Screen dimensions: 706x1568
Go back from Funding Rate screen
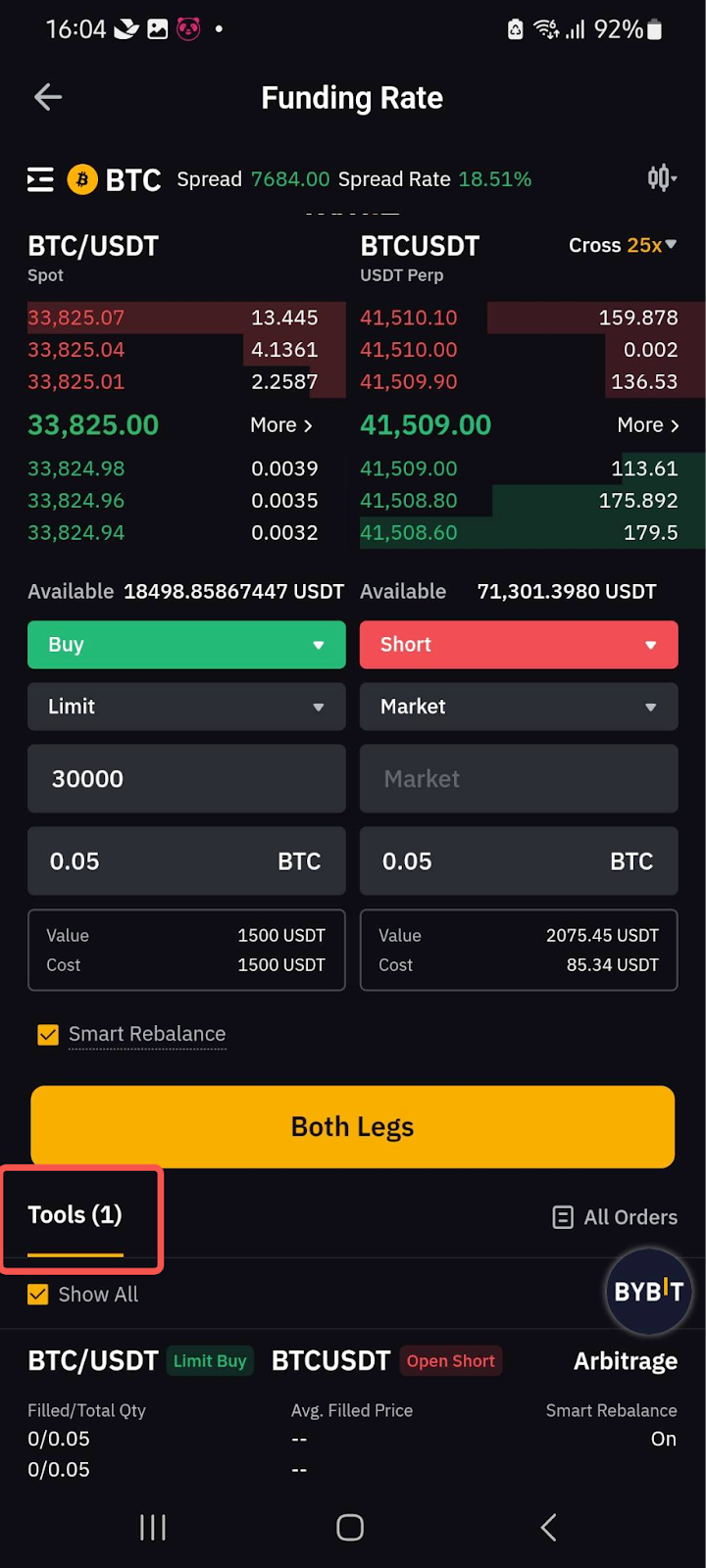coord(48,97)
